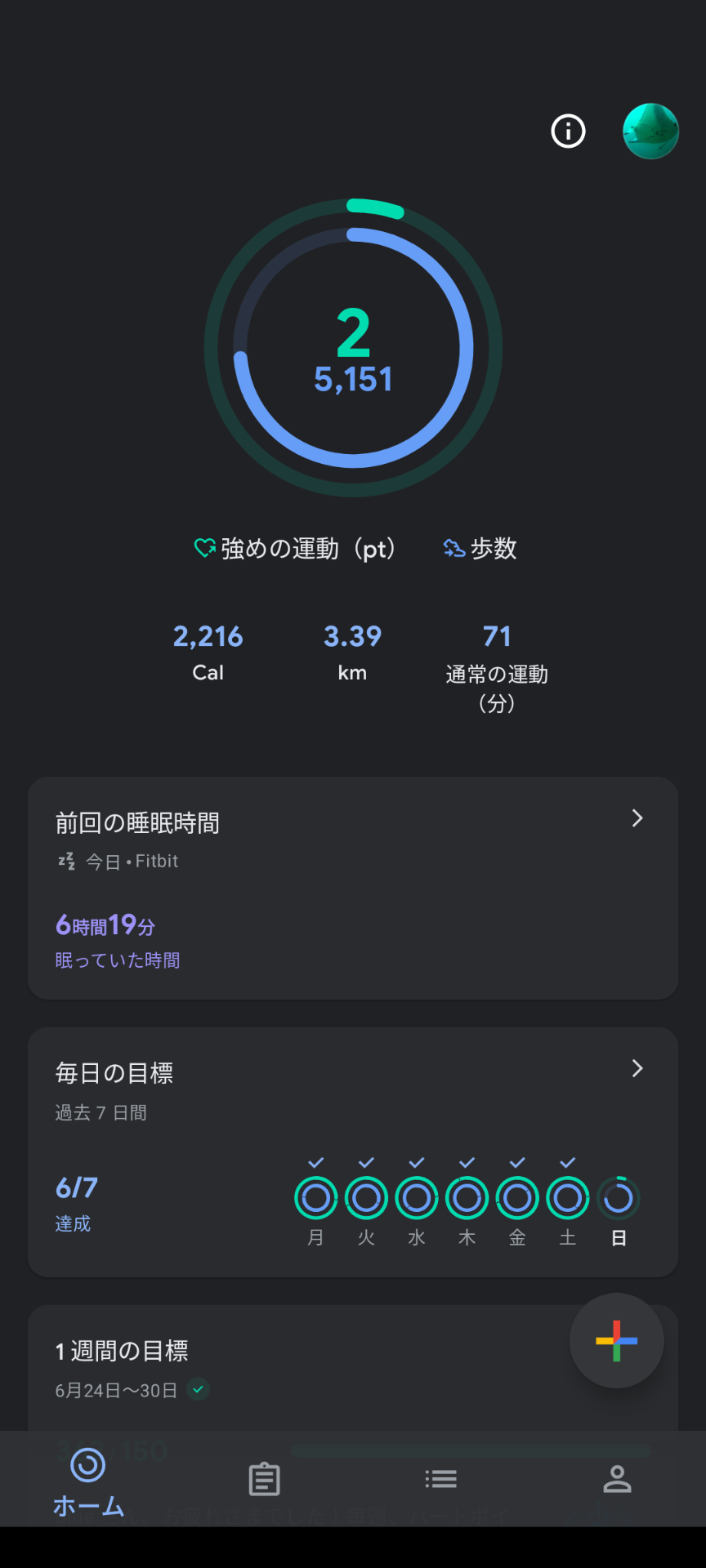Screen dimensions: 706x1568
Task: Open the activity ring showing 5,151 steps
Action: pyautogui.click(x=353, y=348)
